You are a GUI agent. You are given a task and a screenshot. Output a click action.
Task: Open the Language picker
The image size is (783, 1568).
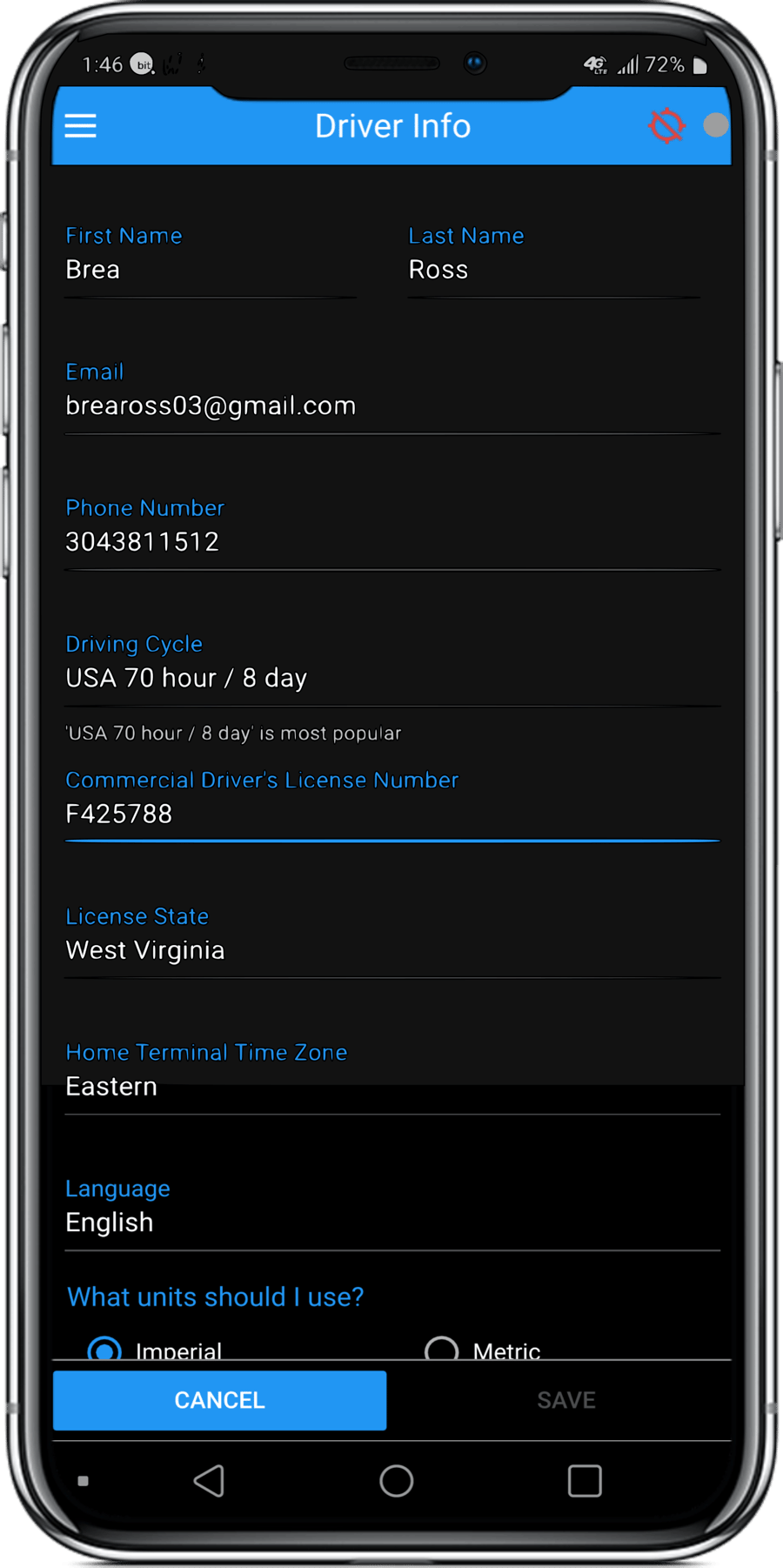(x=391, y=1222)
